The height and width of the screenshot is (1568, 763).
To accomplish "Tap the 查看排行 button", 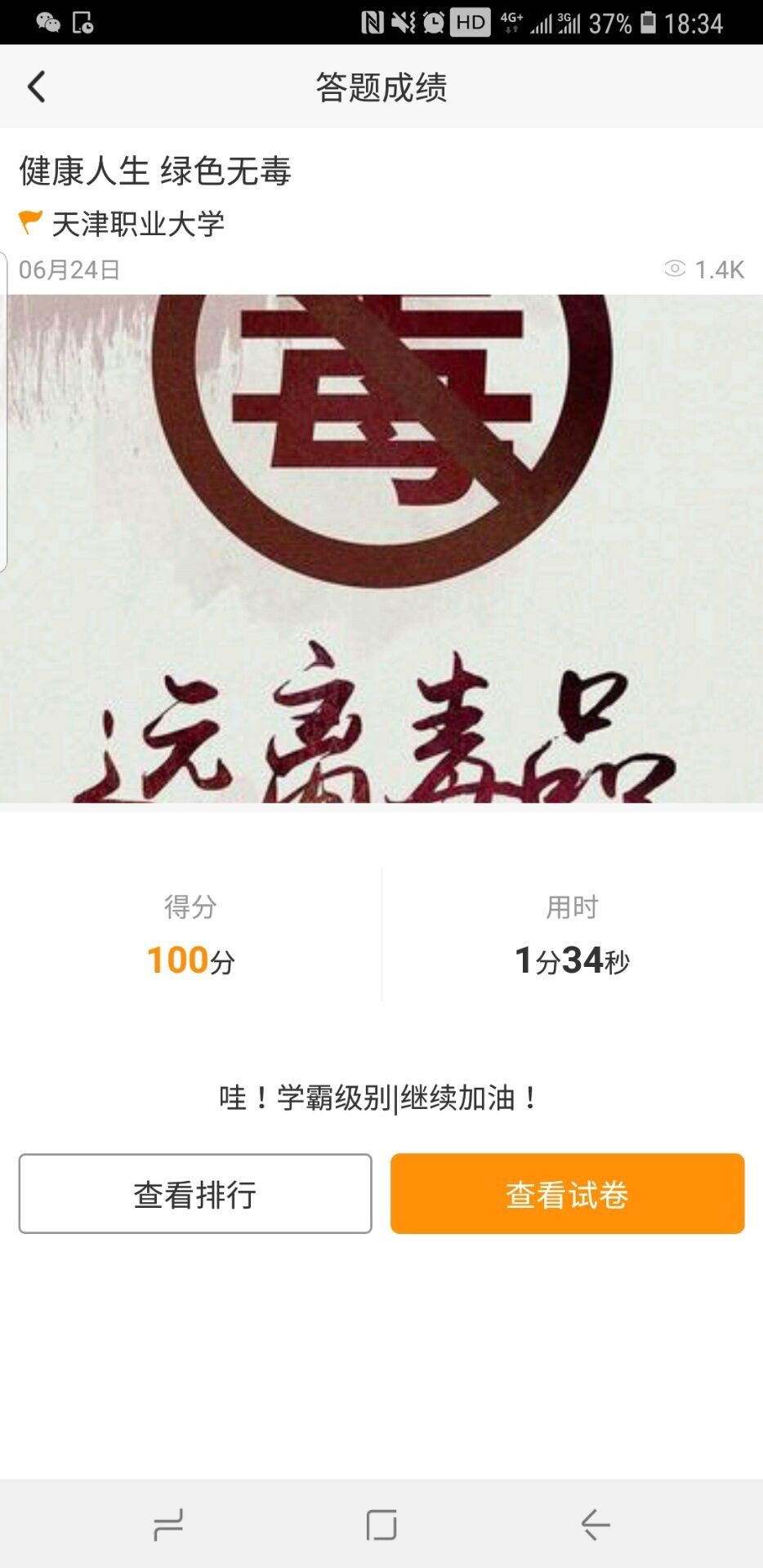I will tap(195, 1193).
